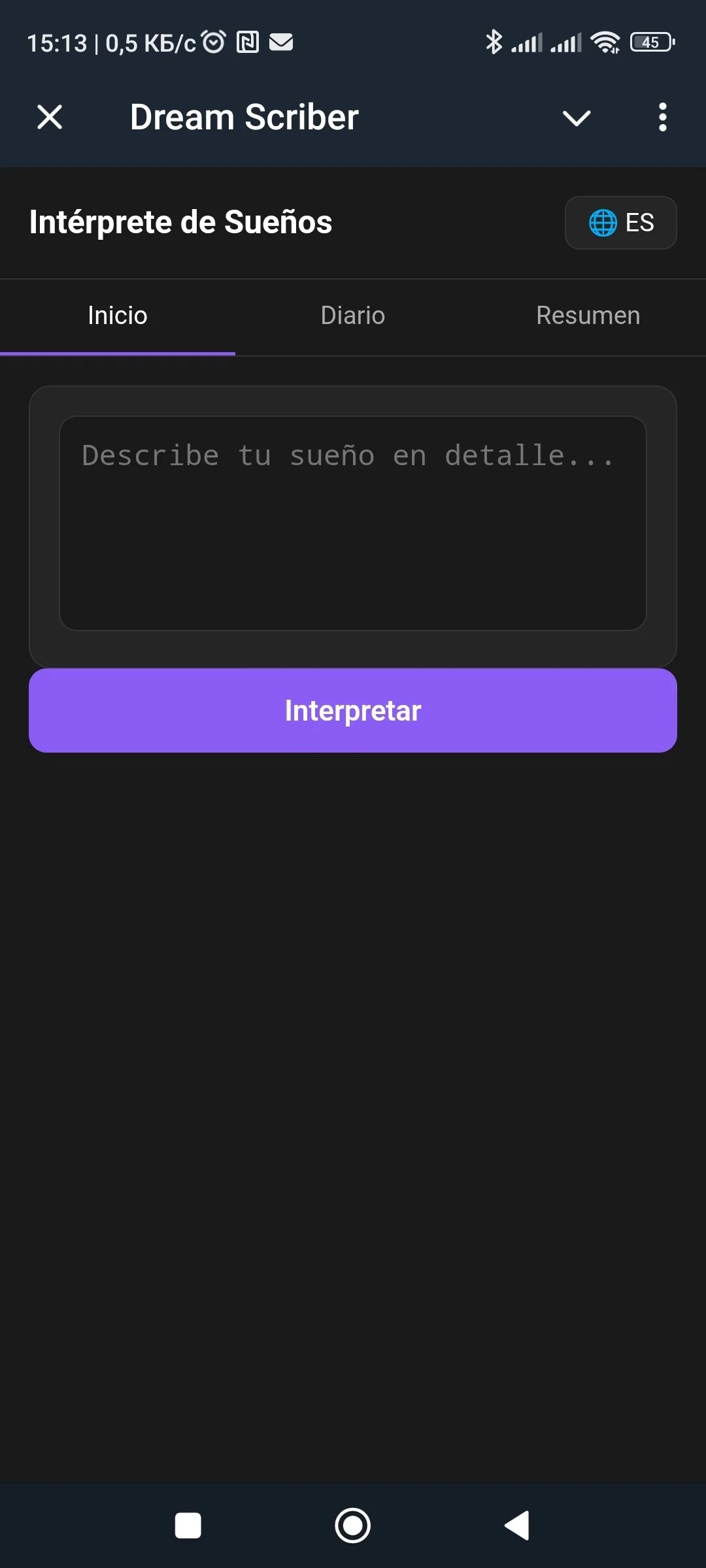This screenshot has height=1568, width=706.
Task: Focus the dream description text field
Action: (x=353, y=523)
